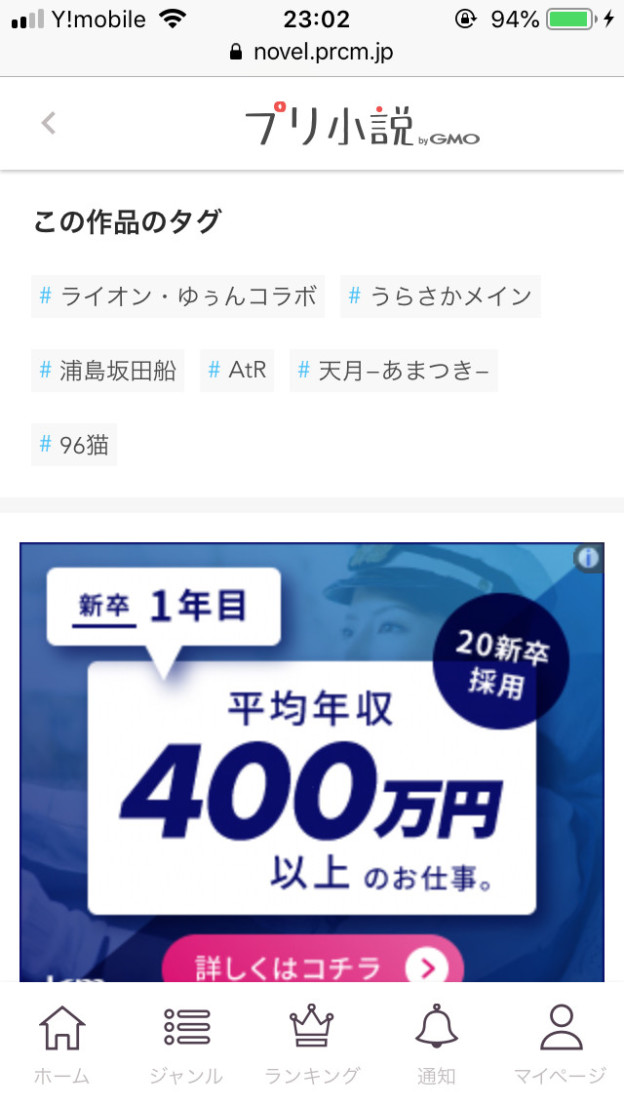The height and width of the screenshot is (1106, 624).
Task: Open the ランキング tab
Action: pos(312,1044)
